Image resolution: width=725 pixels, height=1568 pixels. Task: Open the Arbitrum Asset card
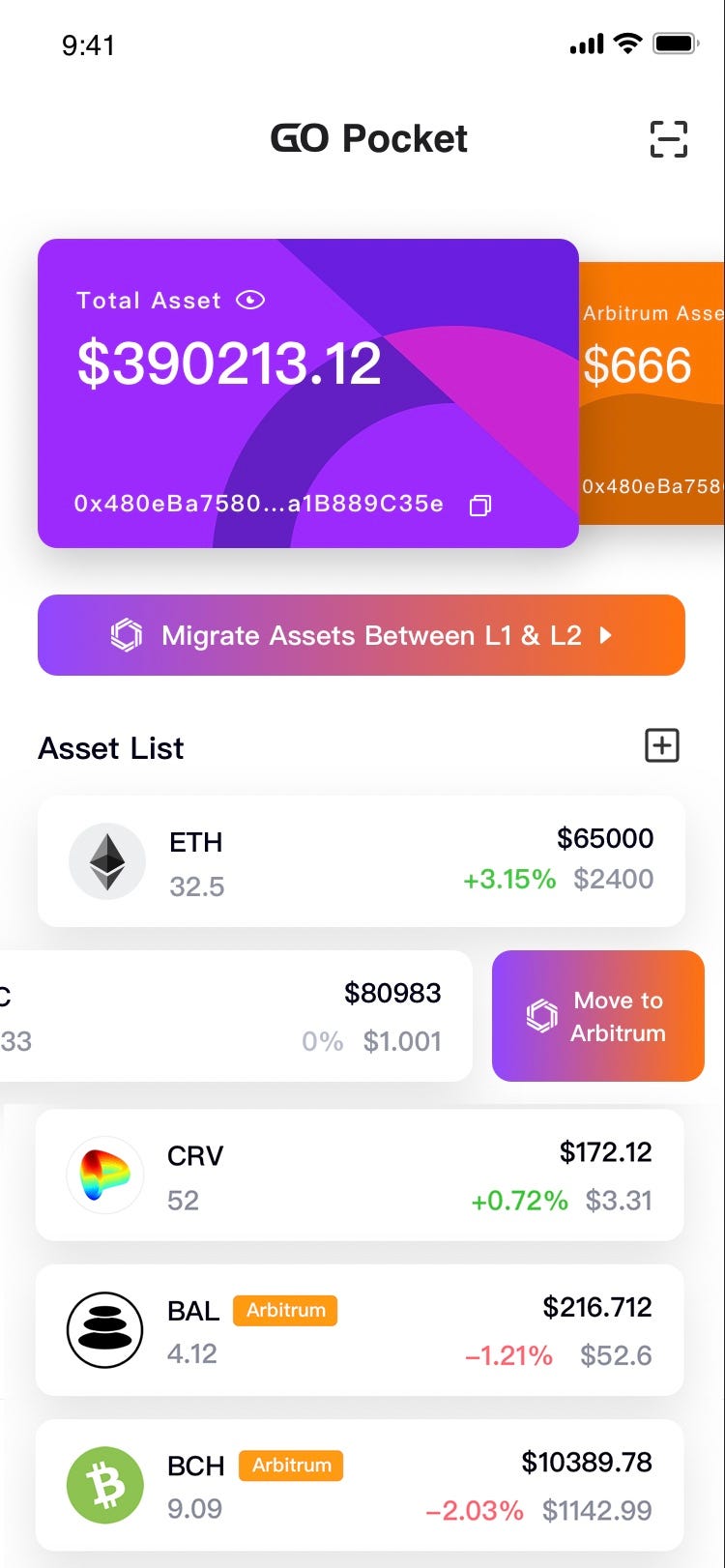[652, 393]
